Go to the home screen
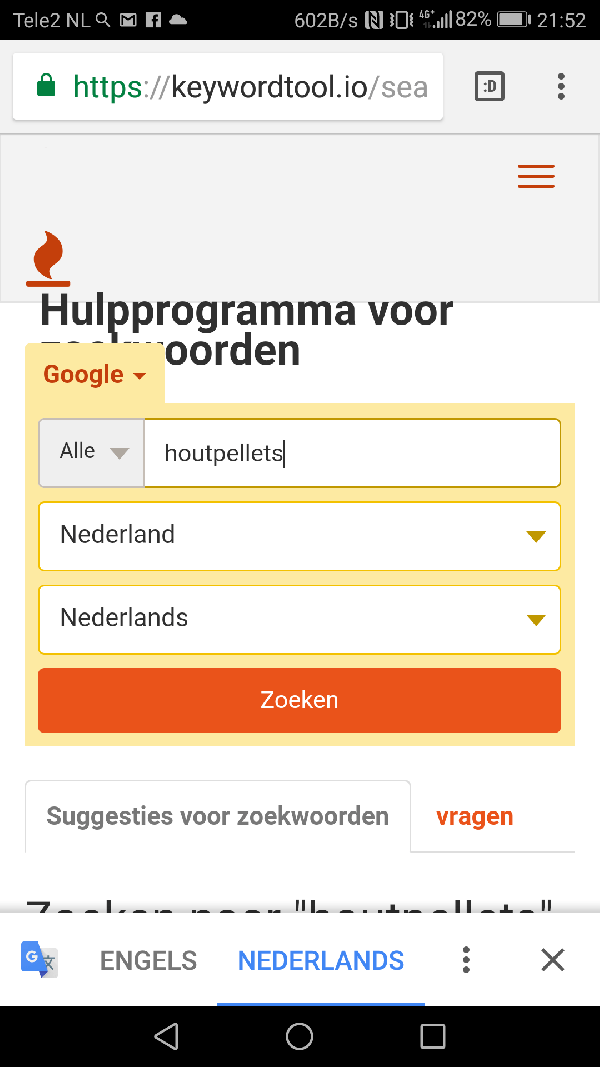 [x=299, y=1036]
